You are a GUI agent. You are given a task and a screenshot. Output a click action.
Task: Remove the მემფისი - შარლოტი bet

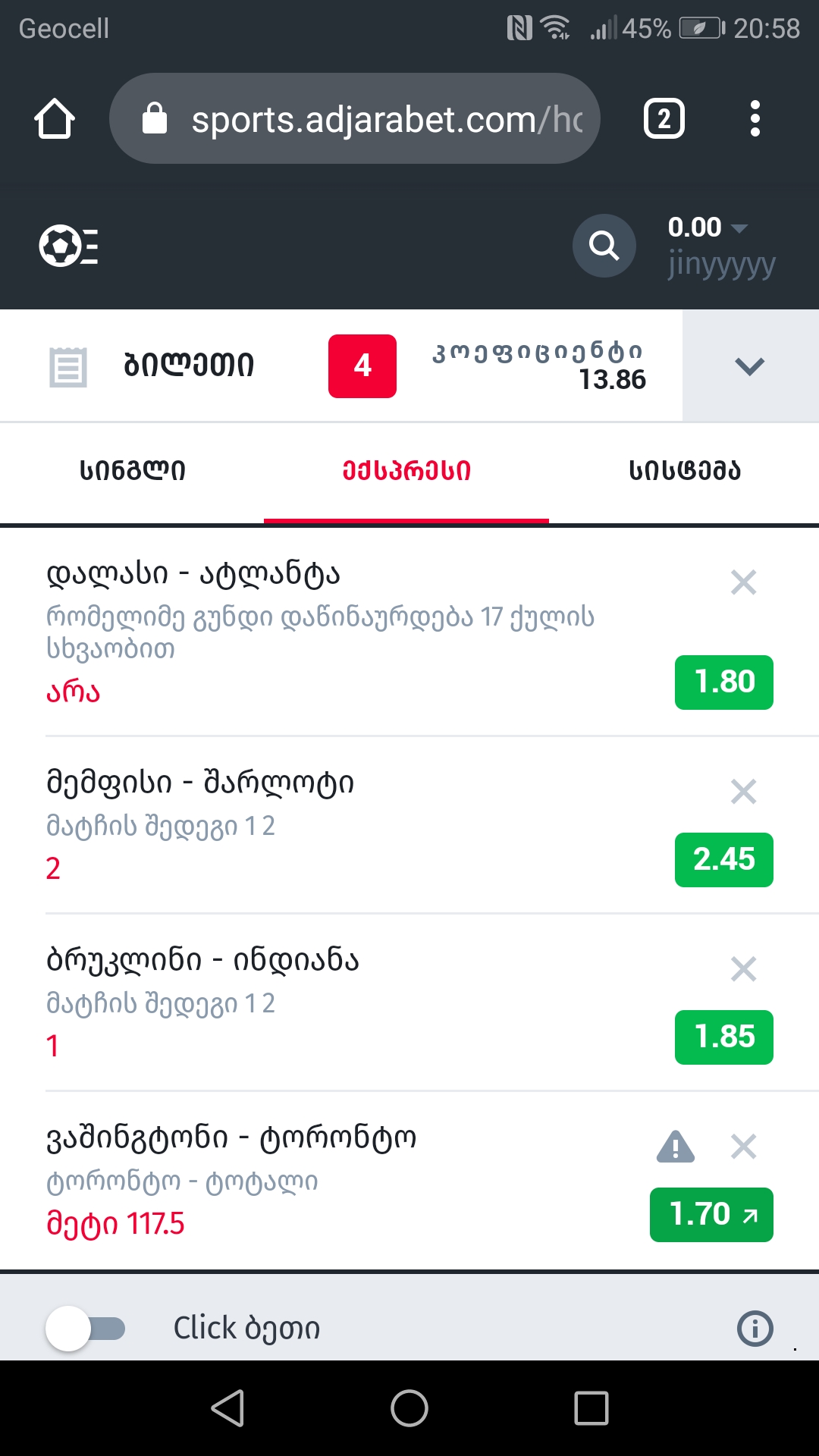[x=743, y=792]
